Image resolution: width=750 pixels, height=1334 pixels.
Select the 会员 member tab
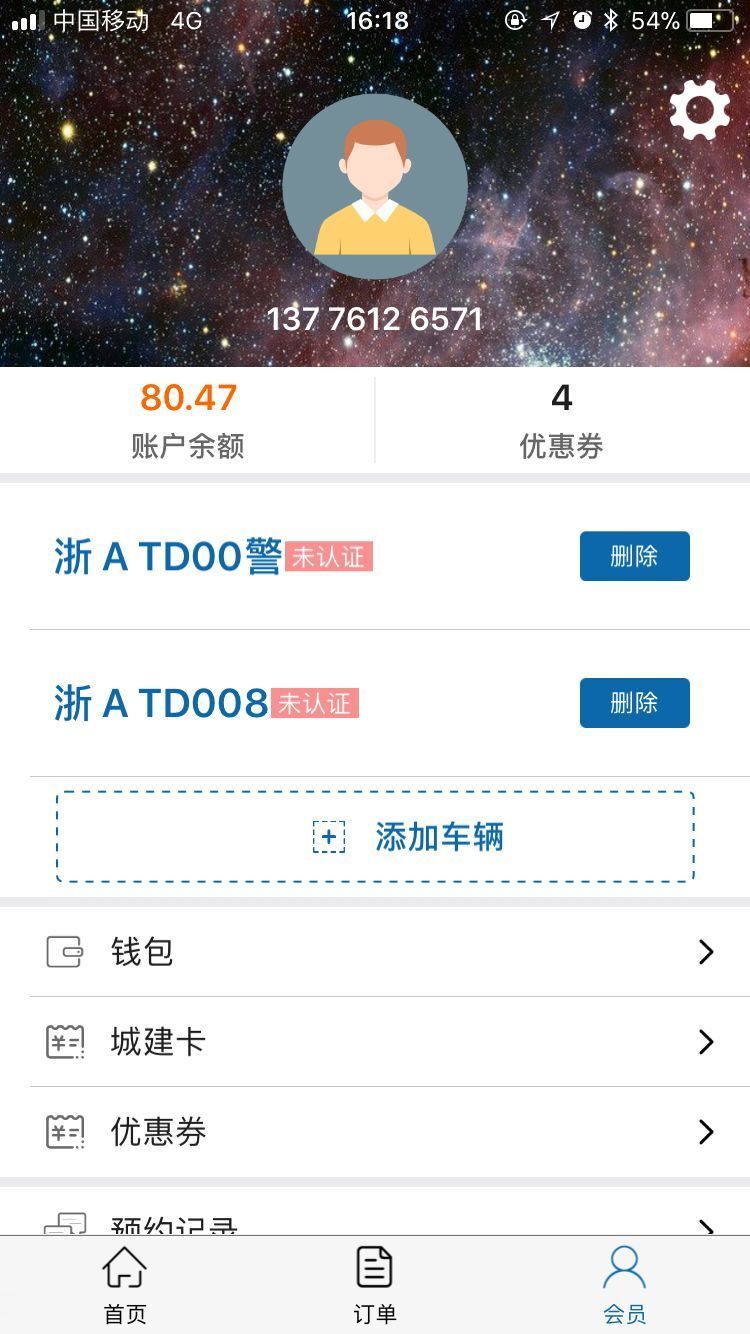click(624, 1286)
